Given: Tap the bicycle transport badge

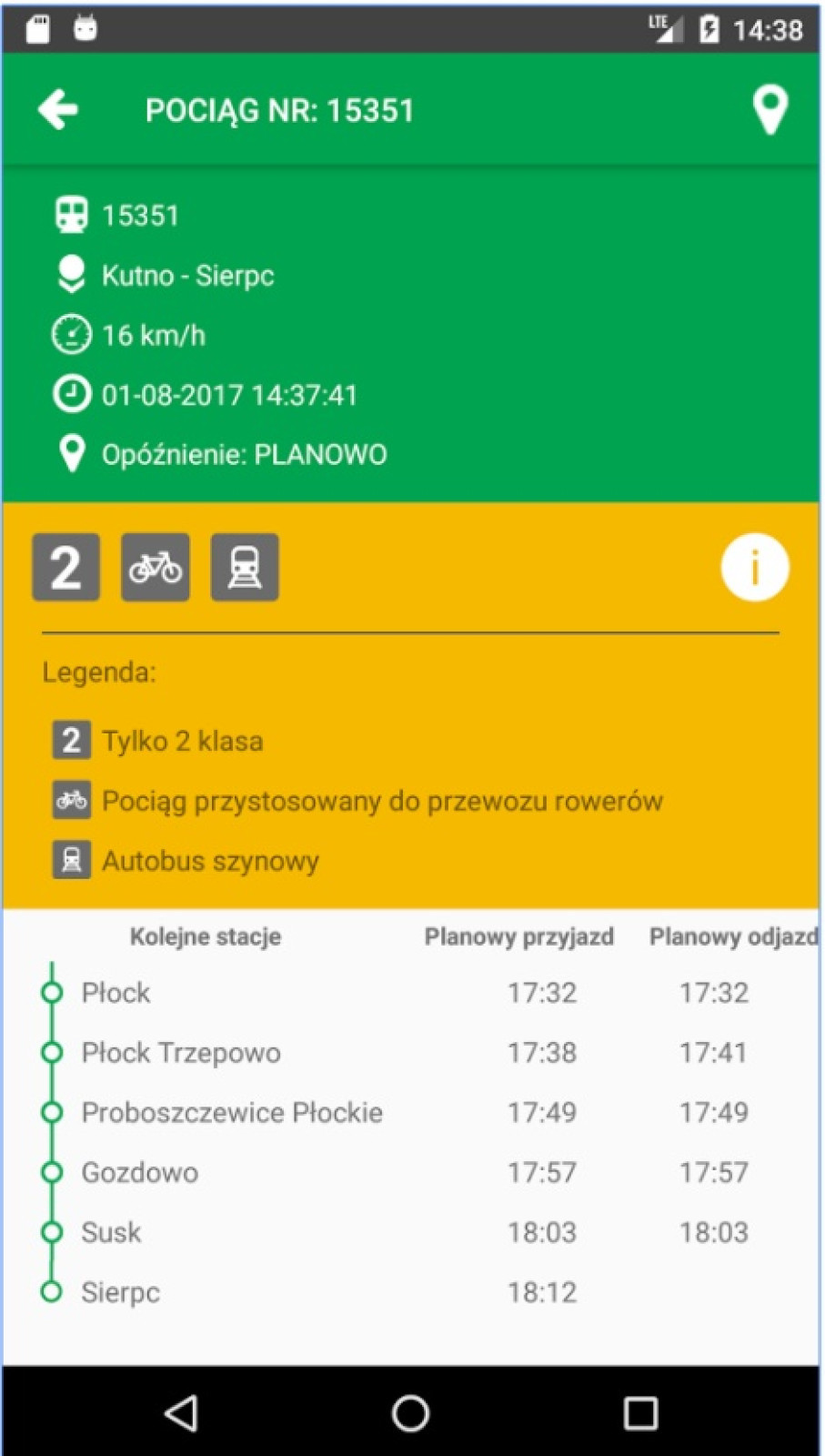Looking at the screenshot, I should (x=155, y=568).
